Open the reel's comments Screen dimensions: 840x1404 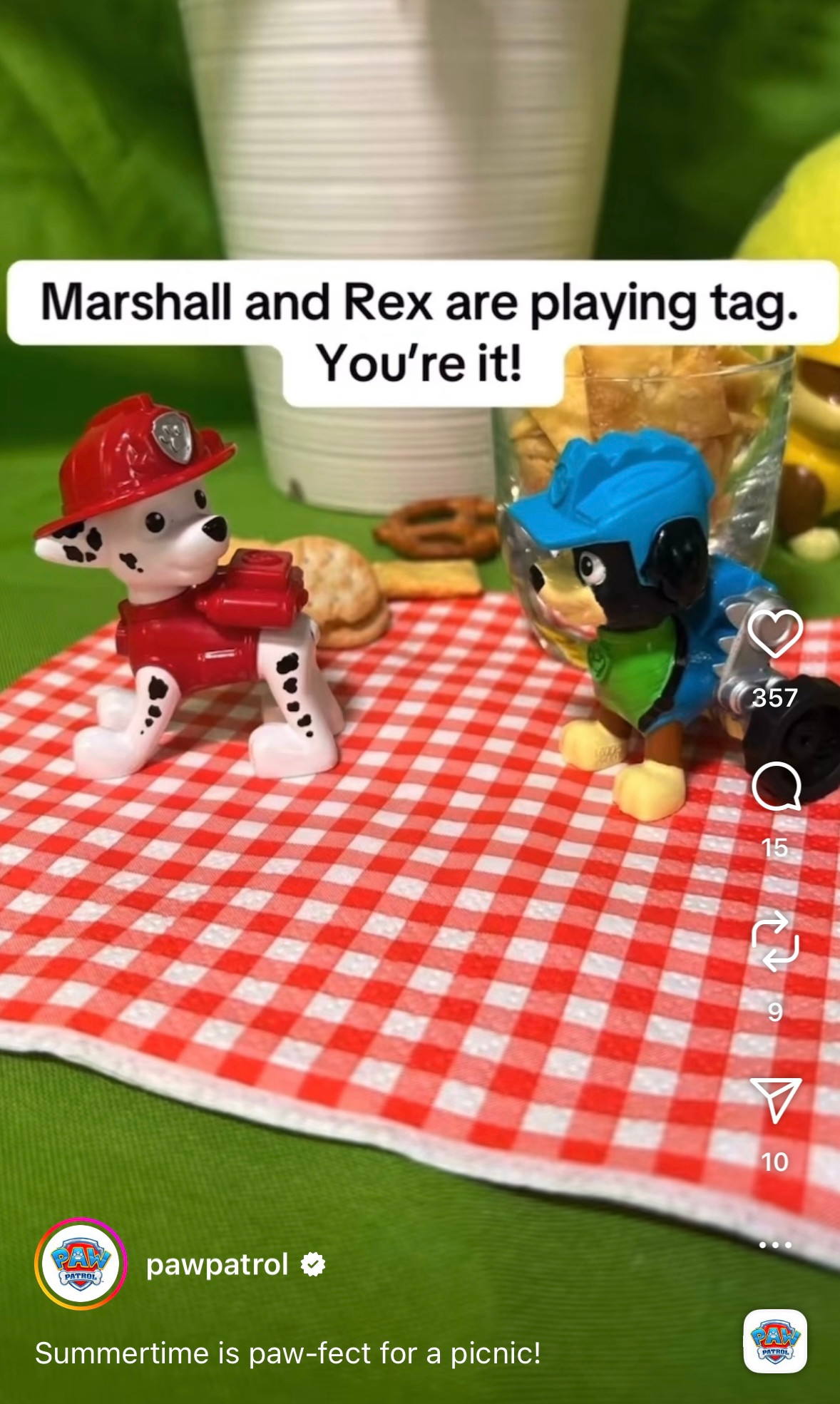coord(776,786)
